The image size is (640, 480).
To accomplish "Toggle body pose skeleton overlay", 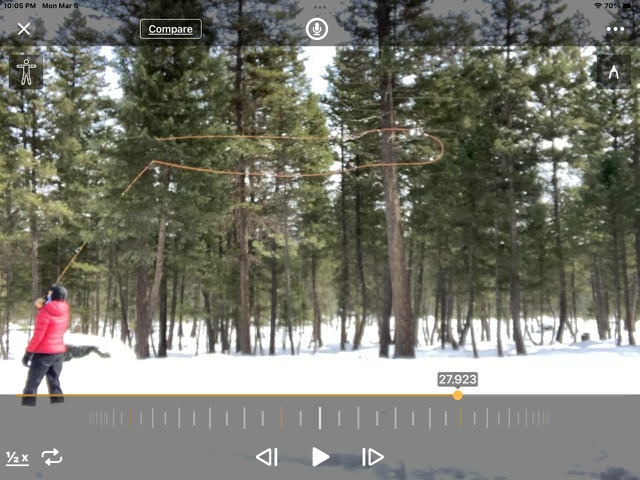I will [x=26, y=72].
